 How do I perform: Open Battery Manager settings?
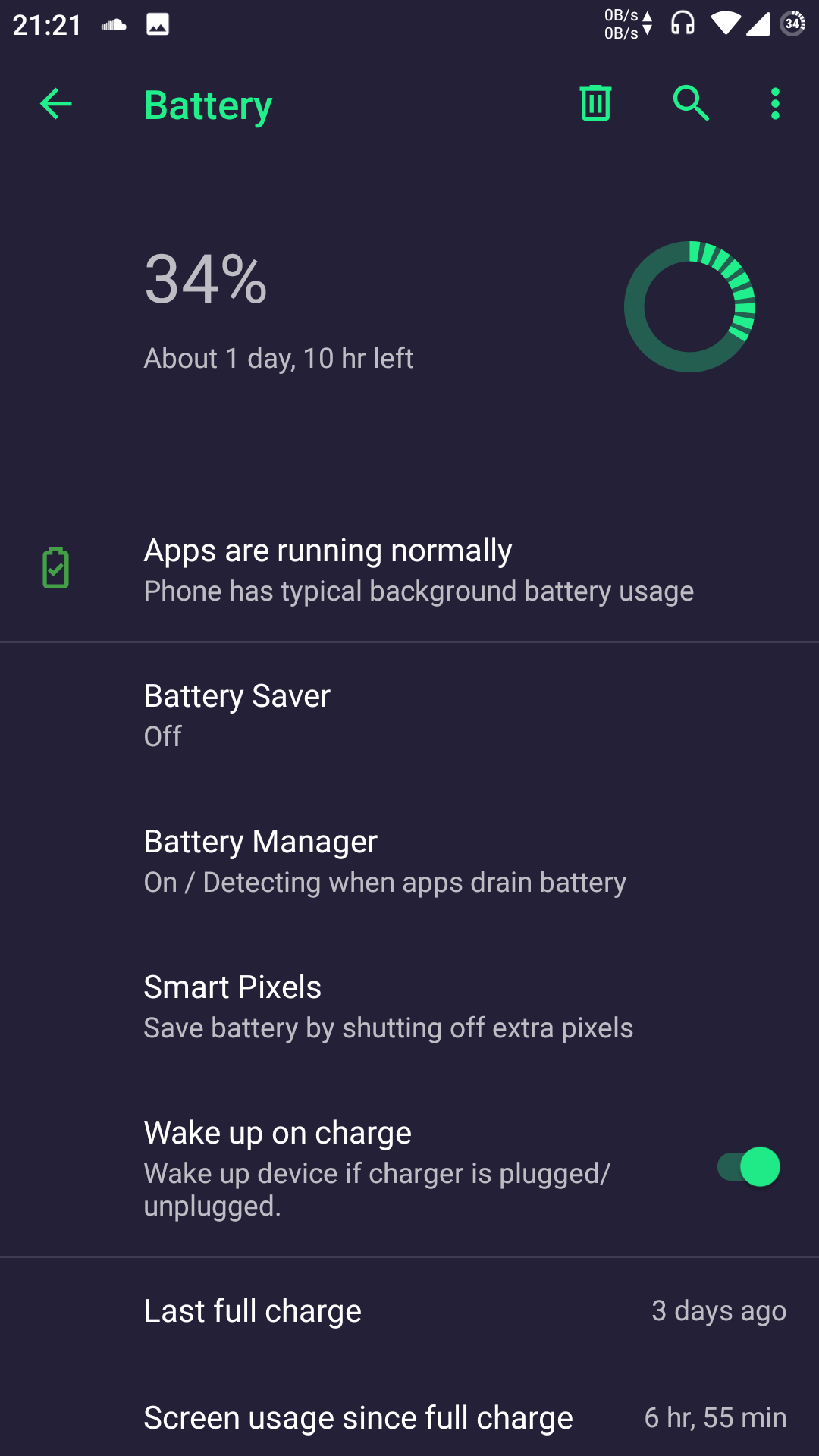409,861
